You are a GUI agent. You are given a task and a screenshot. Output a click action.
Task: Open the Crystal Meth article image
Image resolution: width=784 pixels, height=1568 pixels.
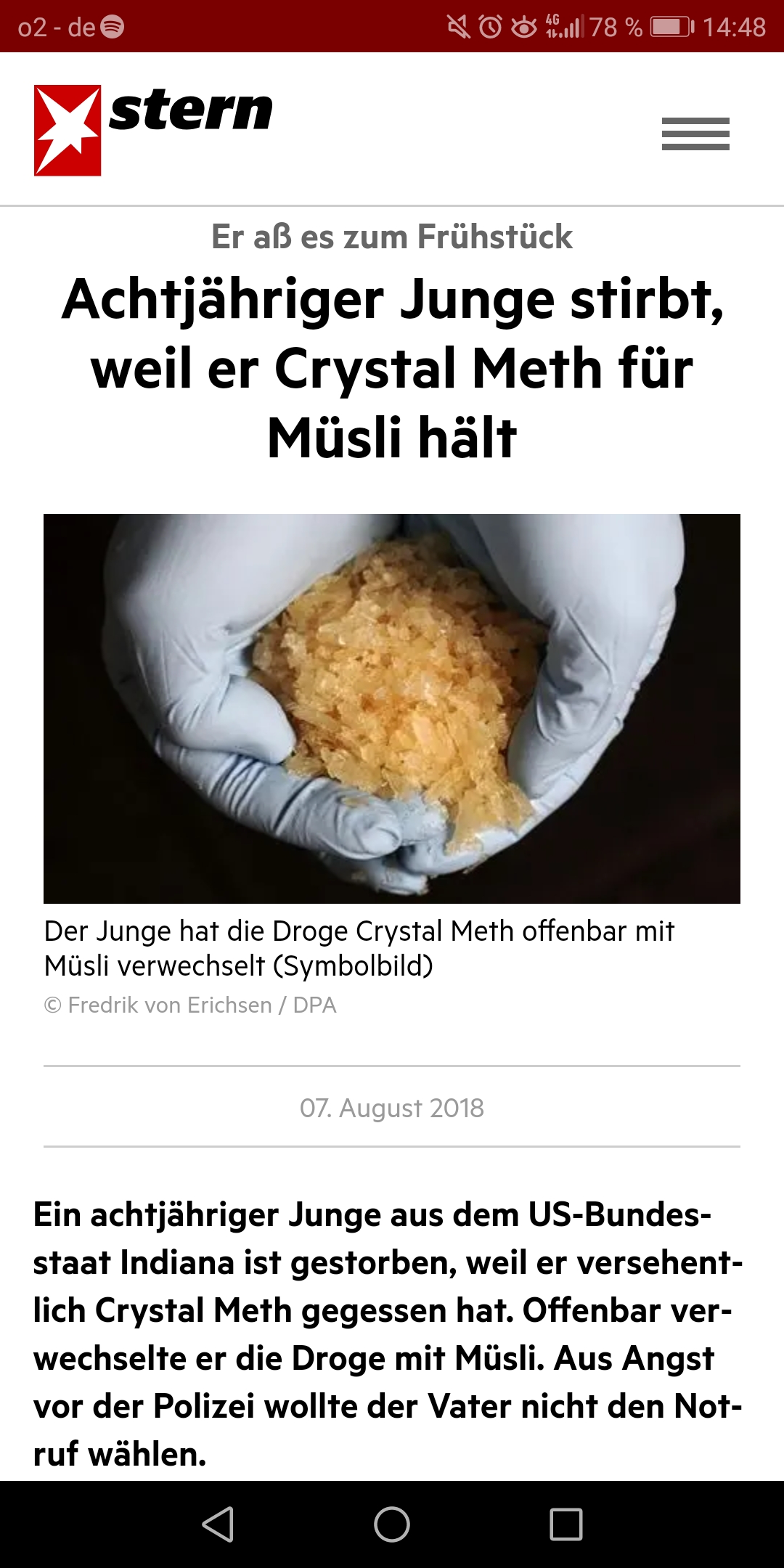click(392, 709)
